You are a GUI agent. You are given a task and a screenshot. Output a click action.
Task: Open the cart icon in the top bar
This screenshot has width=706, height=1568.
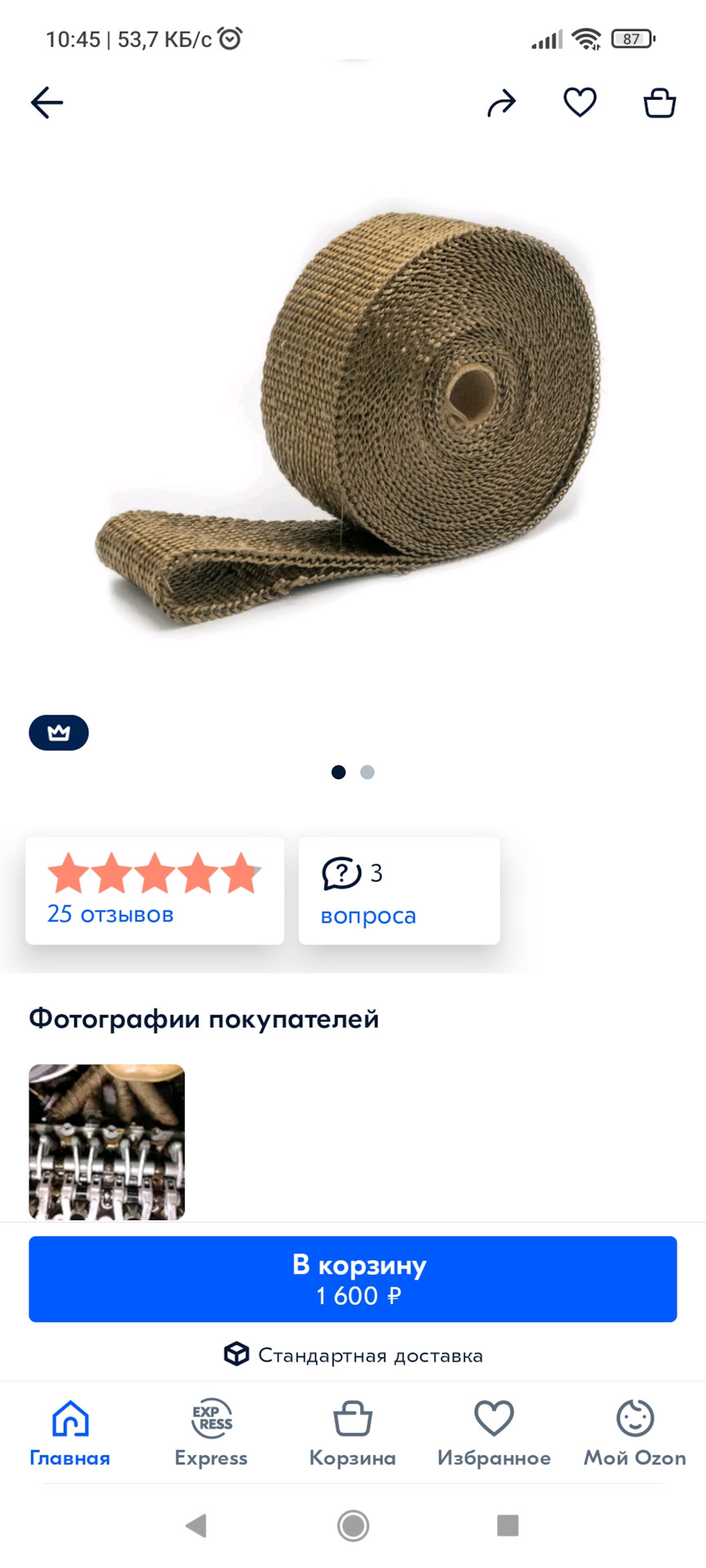click(659, 103)
